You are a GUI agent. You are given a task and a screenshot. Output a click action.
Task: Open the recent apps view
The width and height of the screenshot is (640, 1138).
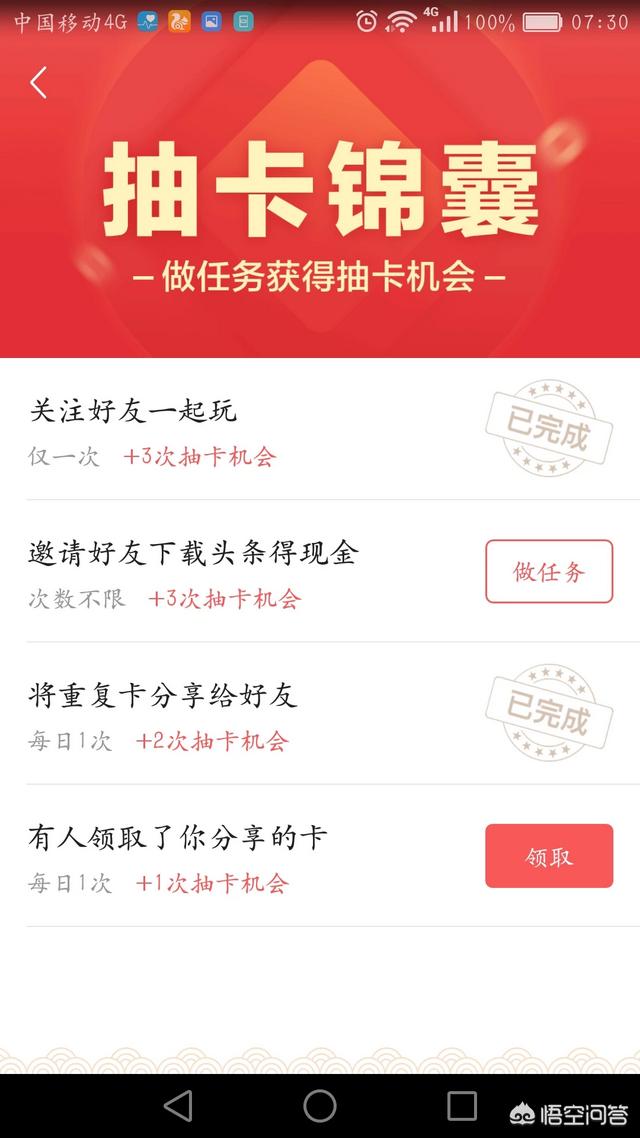coord(462,1105)
